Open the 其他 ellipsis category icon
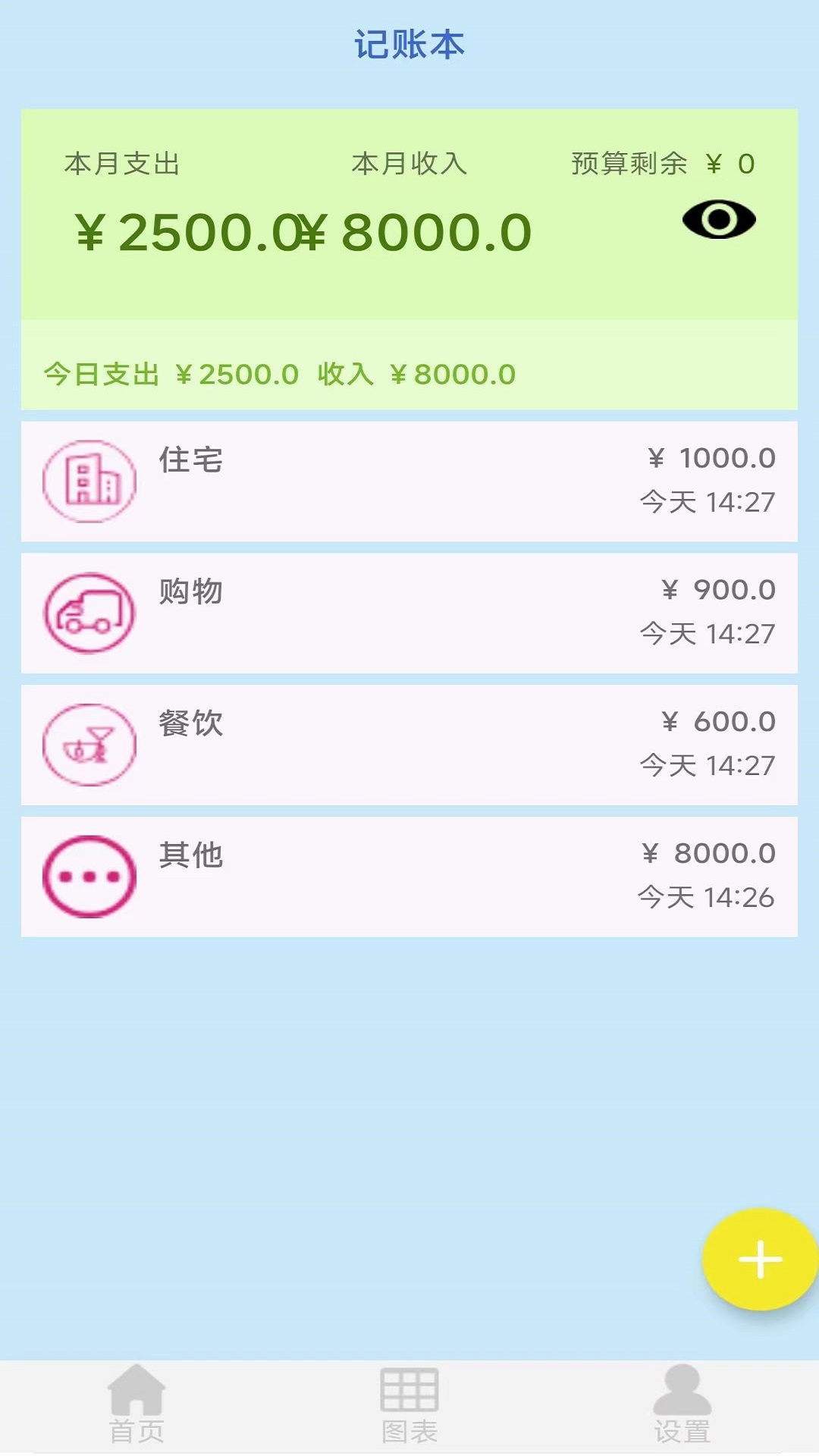819x1456 pixels. coord(89,876)
